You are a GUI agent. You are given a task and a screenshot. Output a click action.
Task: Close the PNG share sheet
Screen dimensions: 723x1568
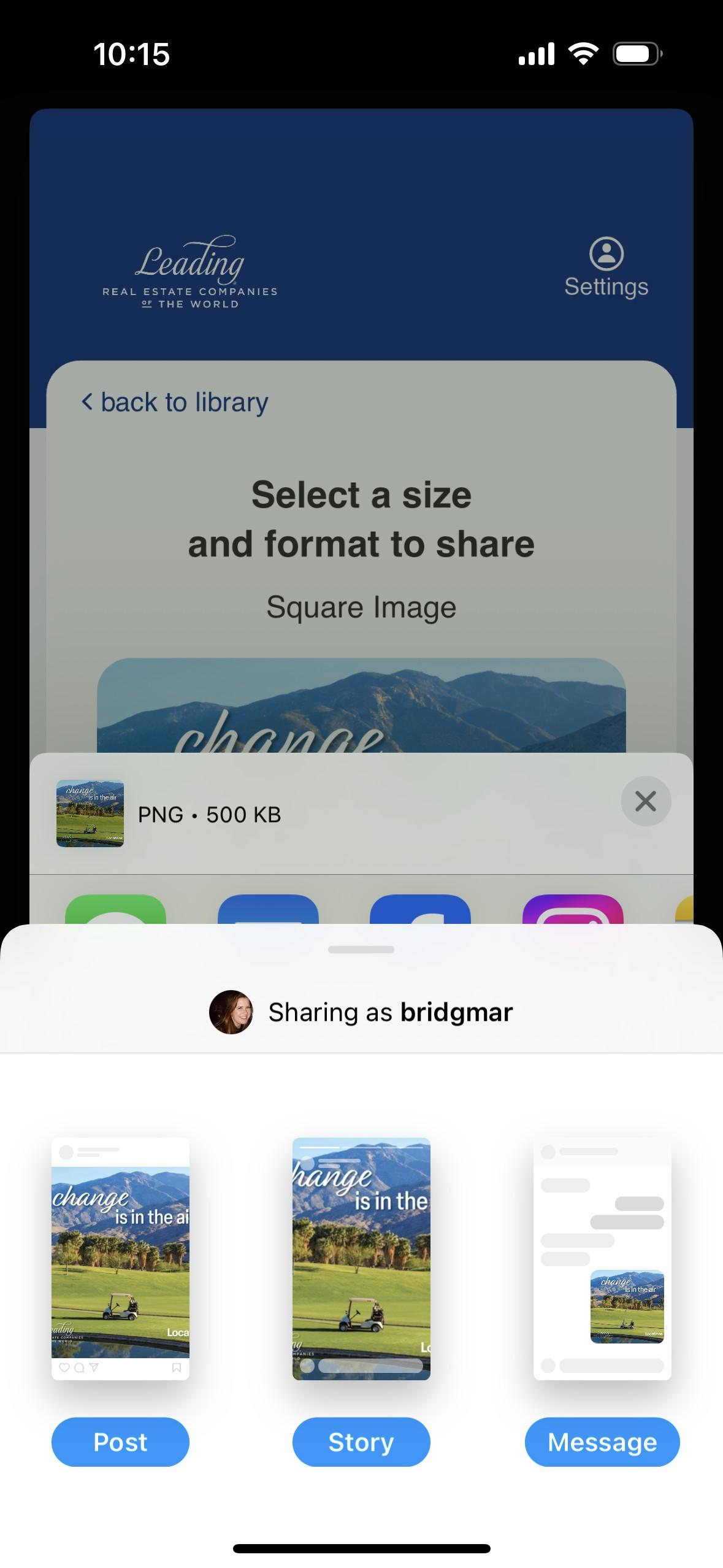[x=646, y=801]
